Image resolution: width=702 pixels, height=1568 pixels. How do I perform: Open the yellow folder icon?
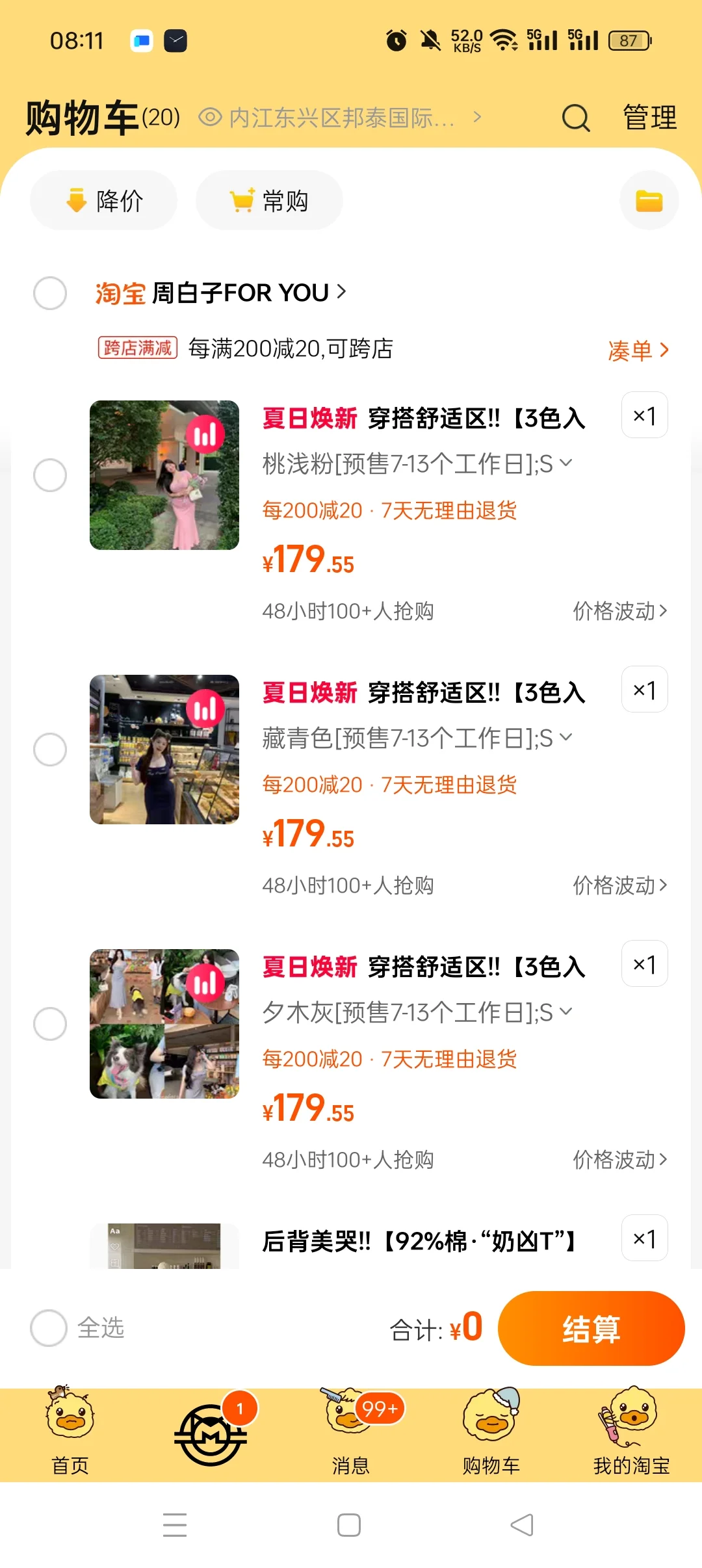click(x=649, y=200)
